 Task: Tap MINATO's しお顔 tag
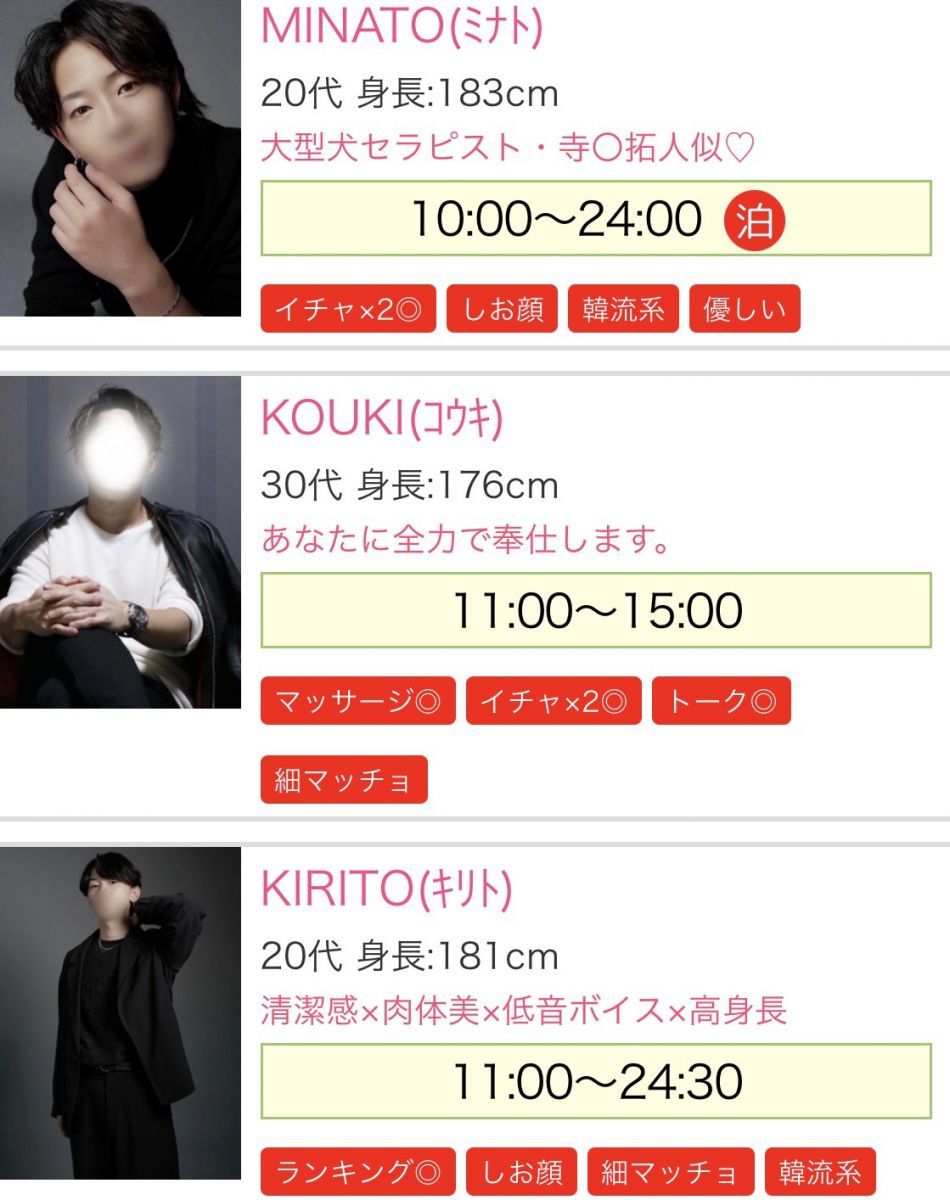pyautogui.click(x=502, y=309)
